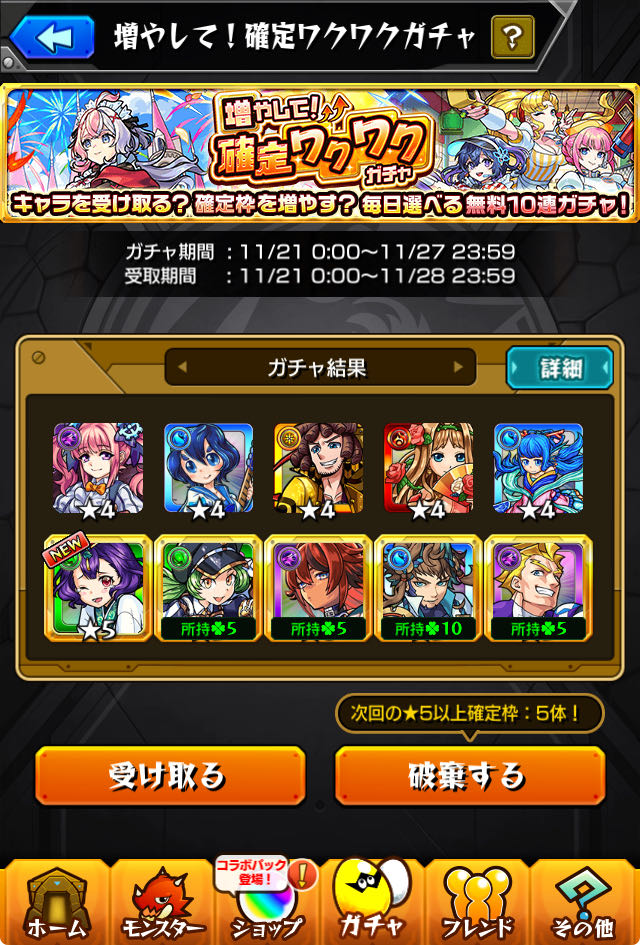Tap 破棄する to discard the results
The width and height of the screenshot is (640, 945).
point(469,775)
